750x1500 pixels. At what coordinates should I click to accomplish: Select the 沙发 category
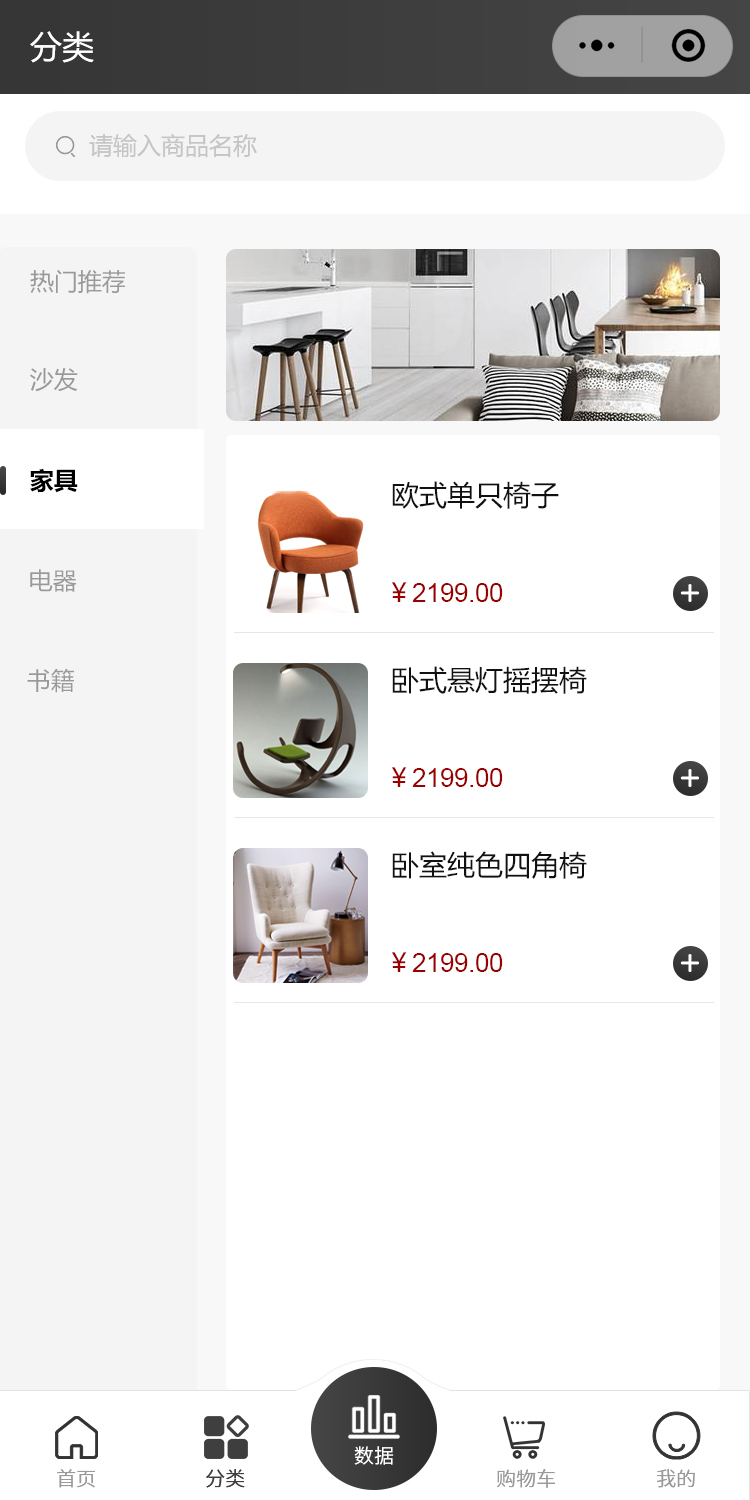click(x=54, y=380)
